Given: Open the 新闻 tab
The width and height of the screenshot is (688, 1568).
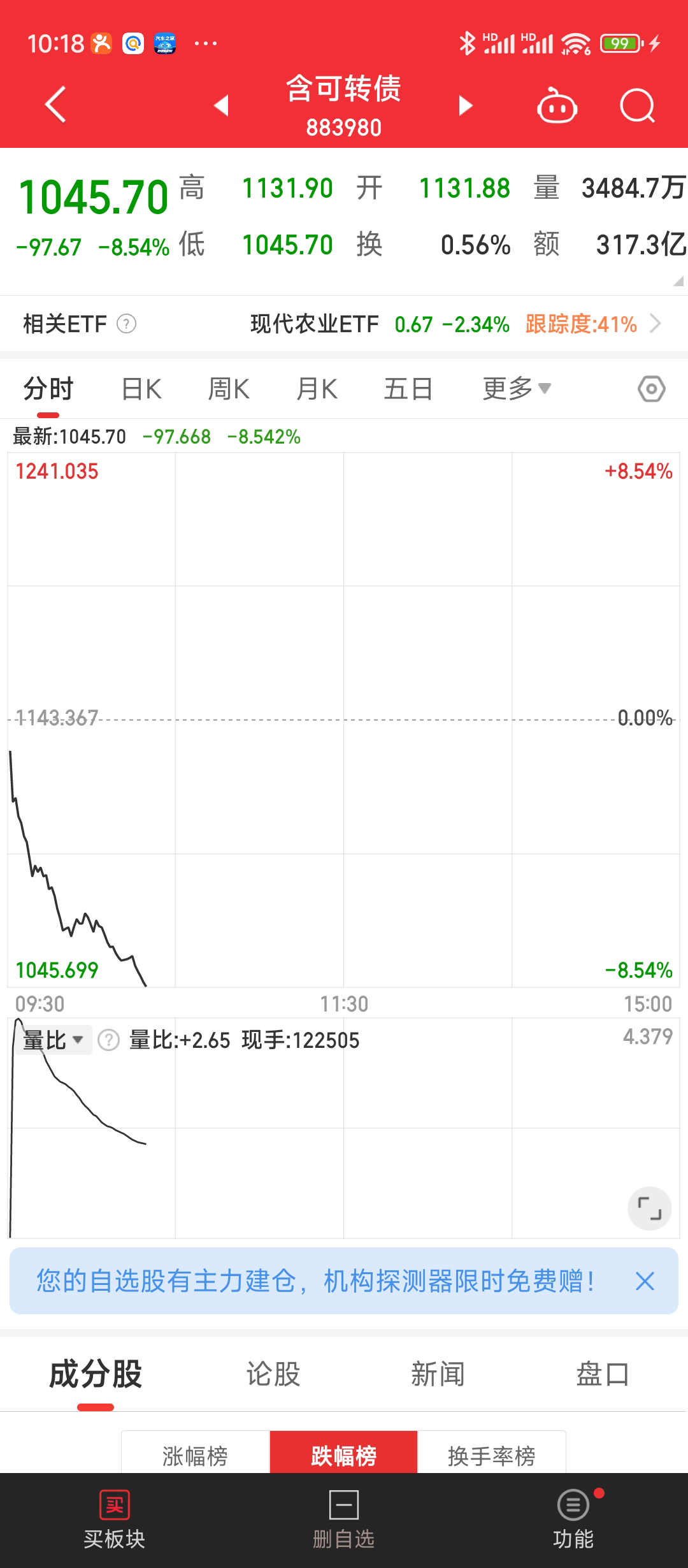Looking at the screenshot, I should (438, 1374).
